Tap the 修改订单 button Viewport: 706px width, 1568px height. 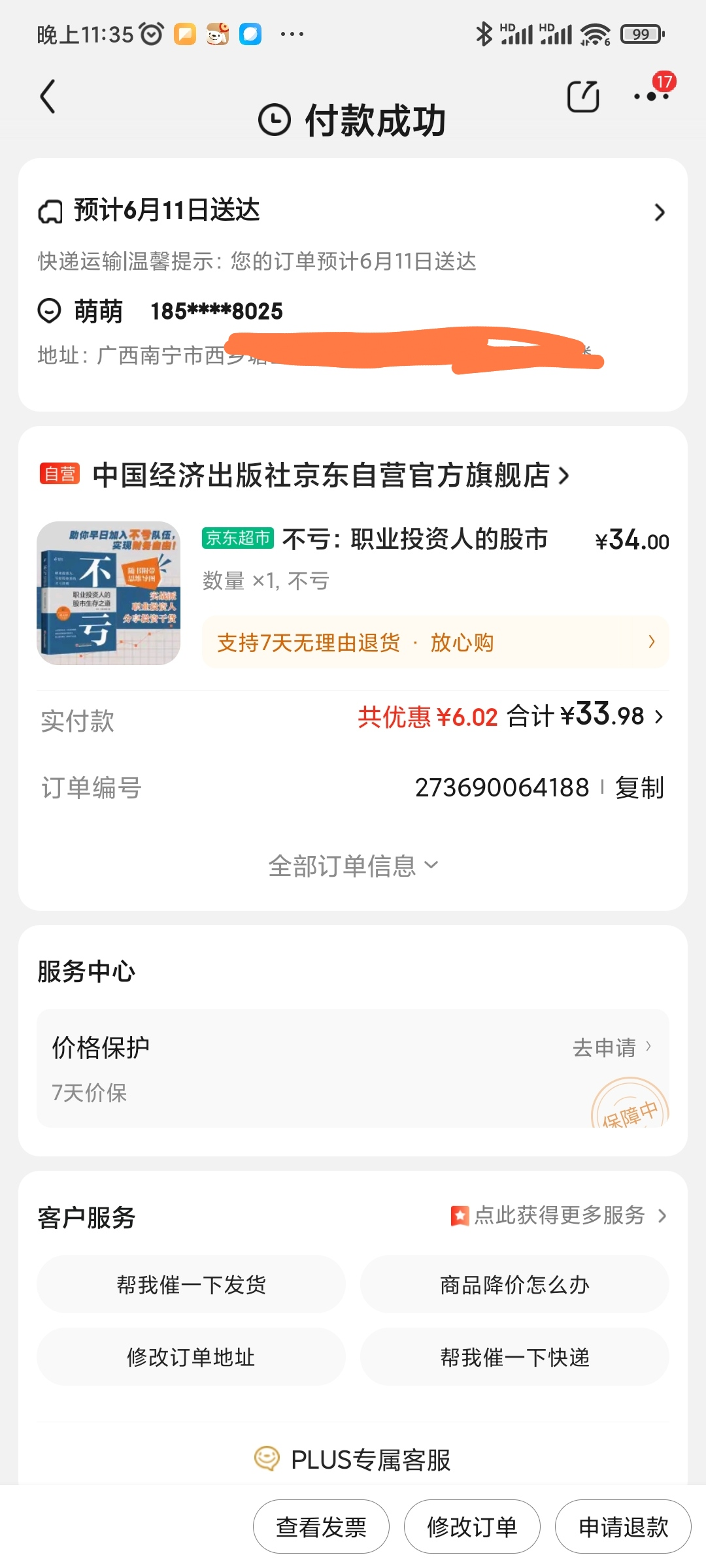(x=472, y=1527)
